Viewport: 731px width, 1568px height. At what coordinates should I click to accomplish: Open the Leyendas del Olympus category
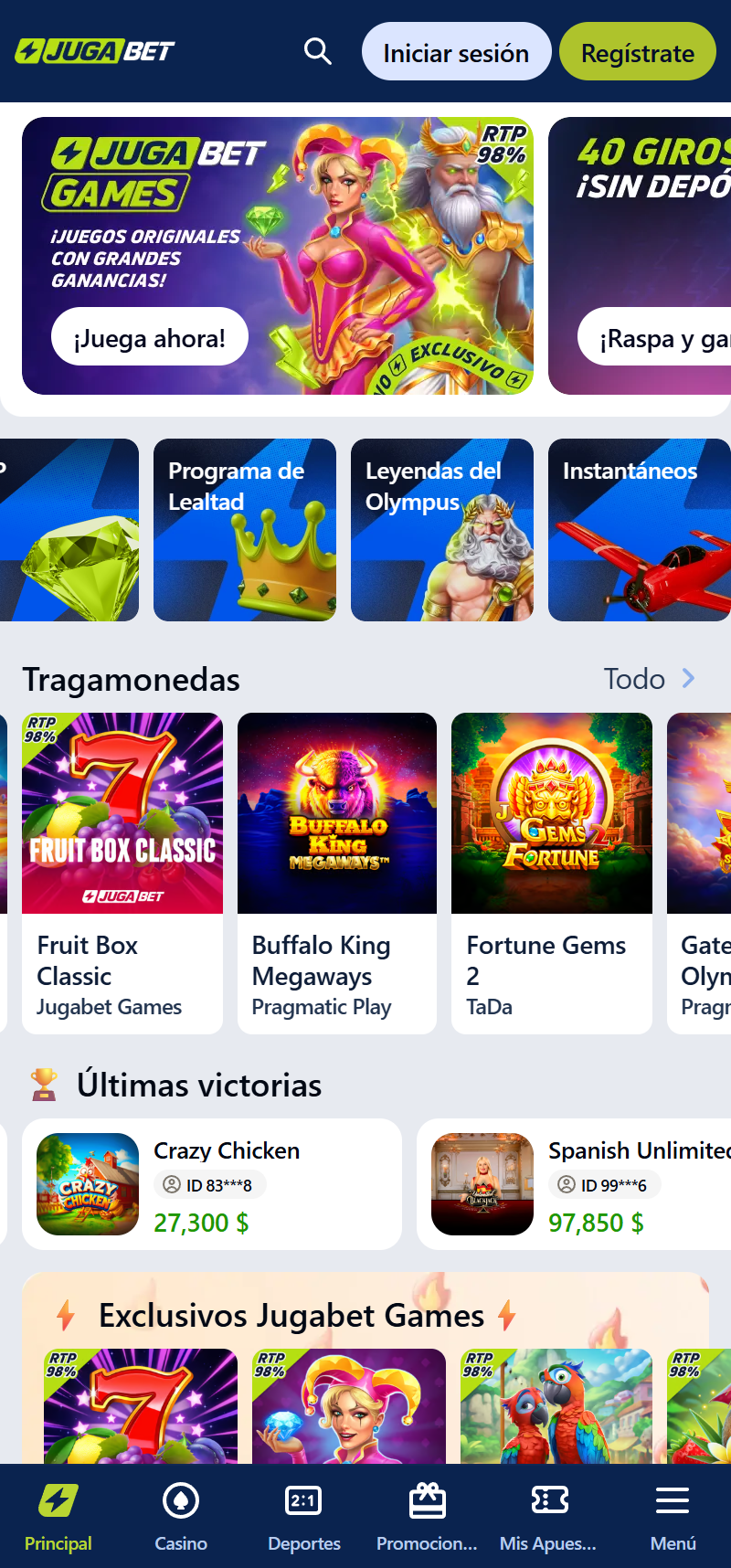tap(441, 530)
